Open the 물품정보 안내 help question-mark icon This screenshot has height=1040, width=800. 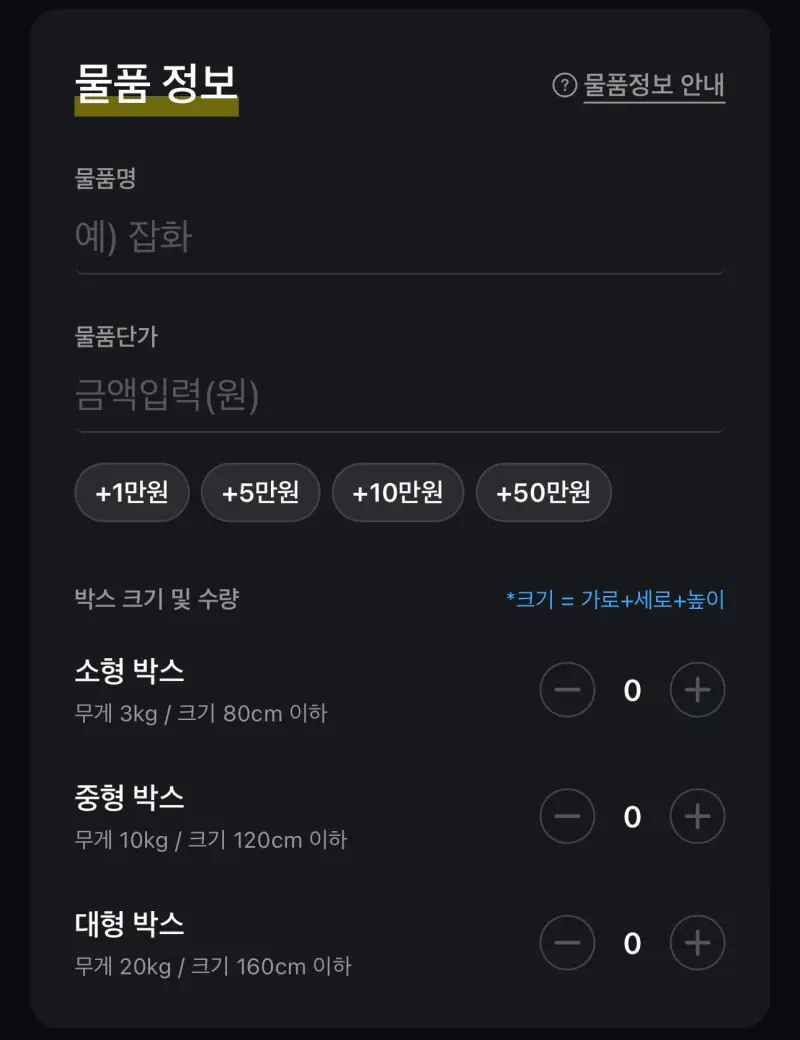coord(566,88)
